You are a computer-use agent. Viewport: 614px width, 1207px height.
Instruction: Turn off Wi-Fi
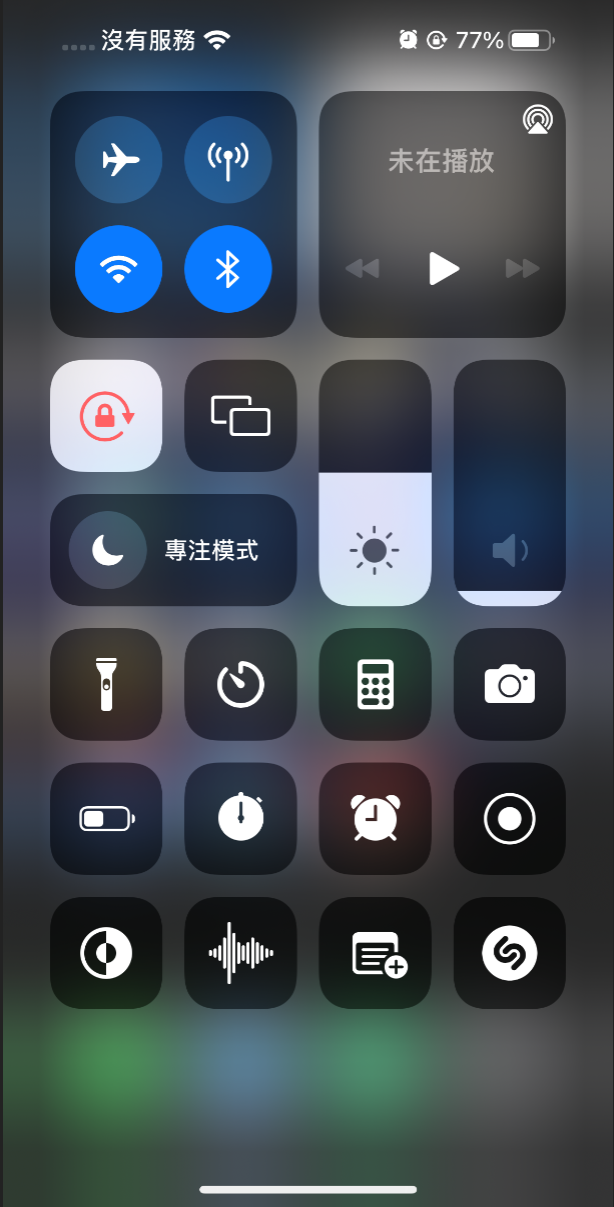119,269
